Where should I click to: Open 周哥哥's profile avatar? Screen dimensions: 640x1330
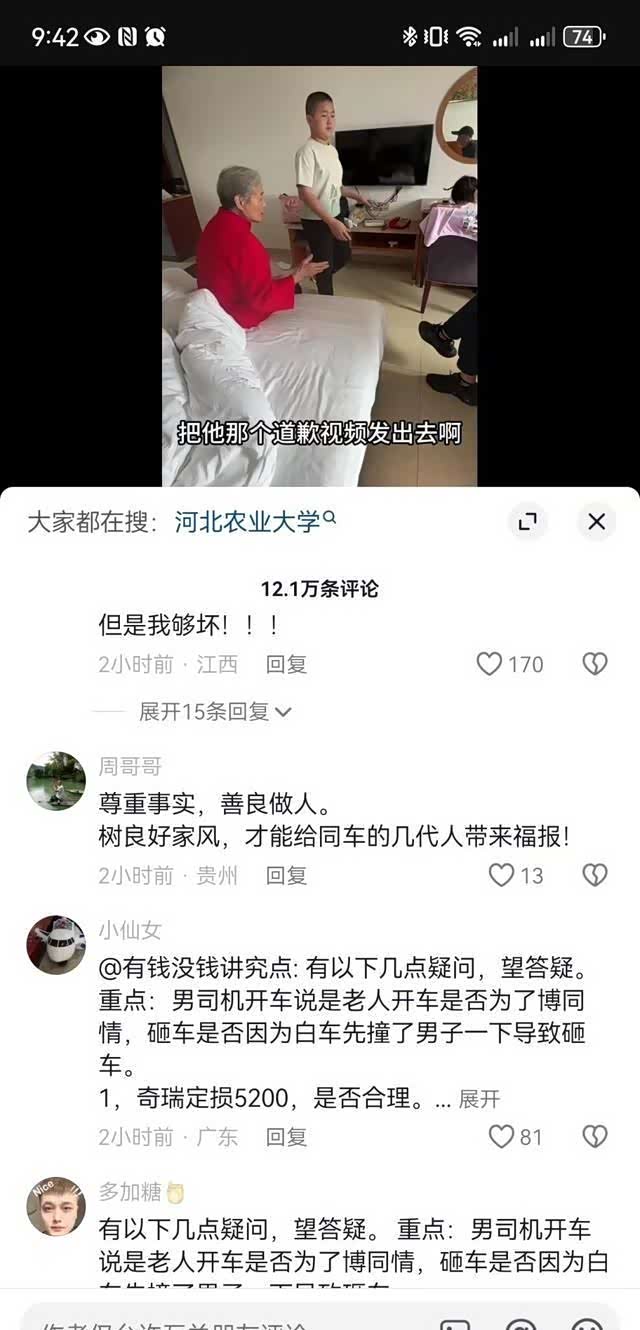(x=56, y=781)
